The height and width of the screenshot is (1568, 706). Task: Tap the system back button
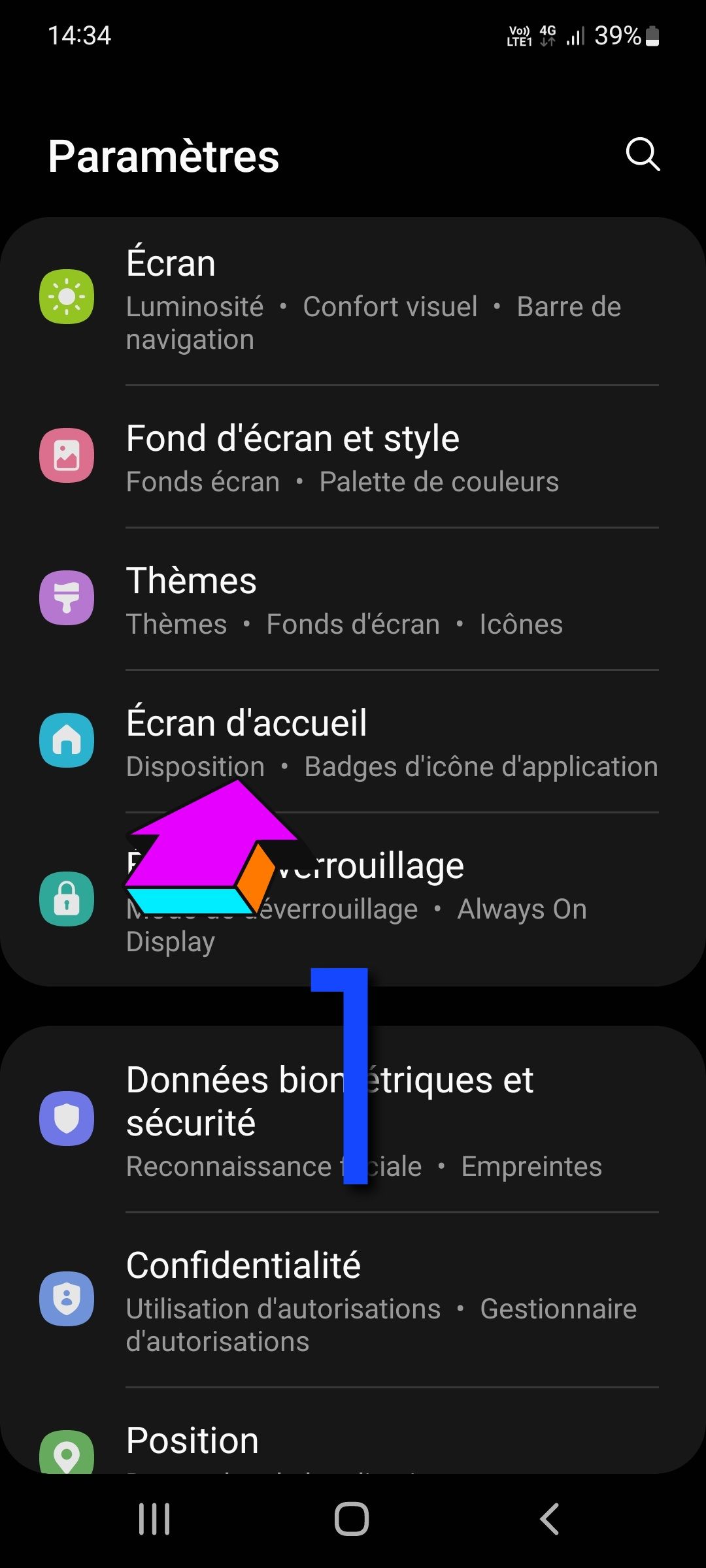[x=549, y=1518]
